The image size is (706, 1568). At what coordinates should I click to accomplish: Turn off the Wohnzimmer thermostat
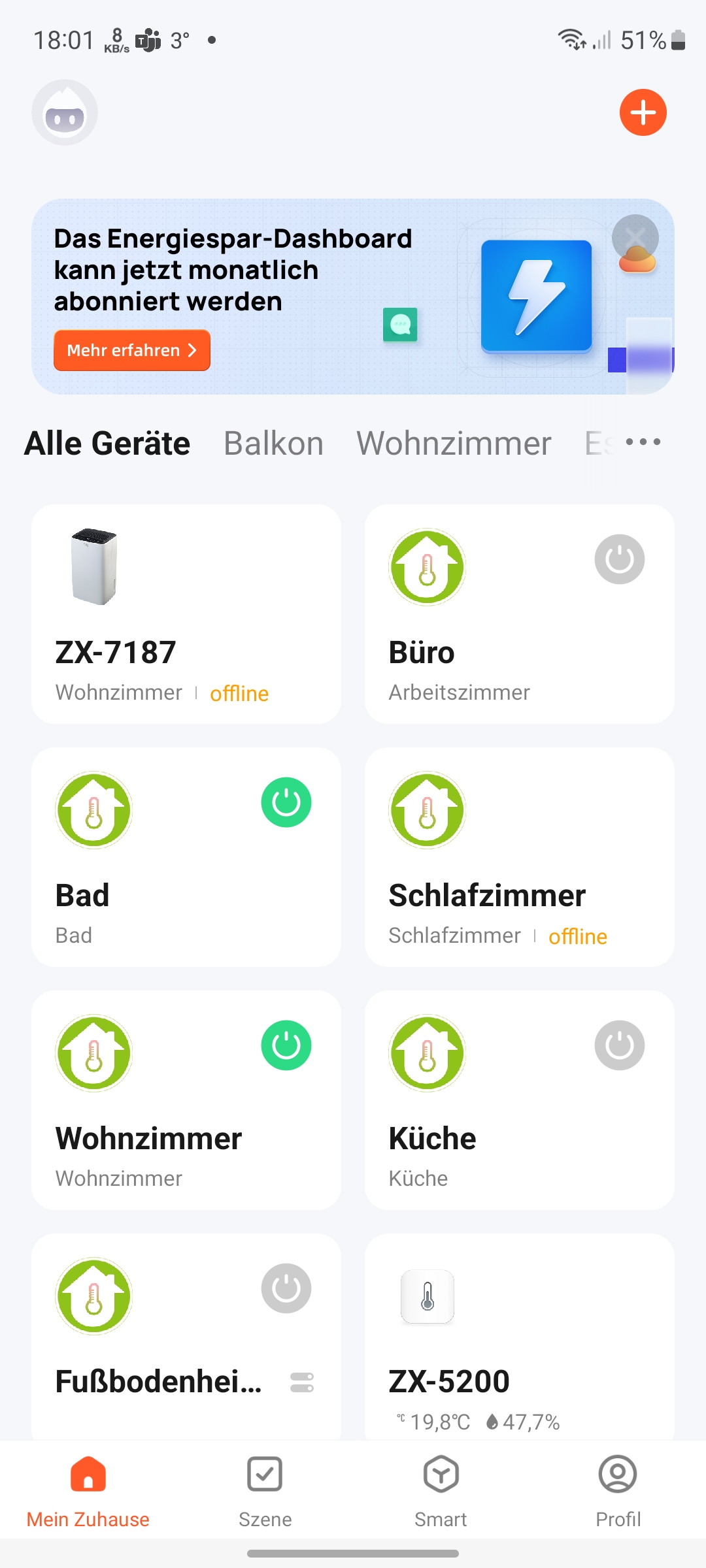pyautogui.click(x=286, y=1045)
